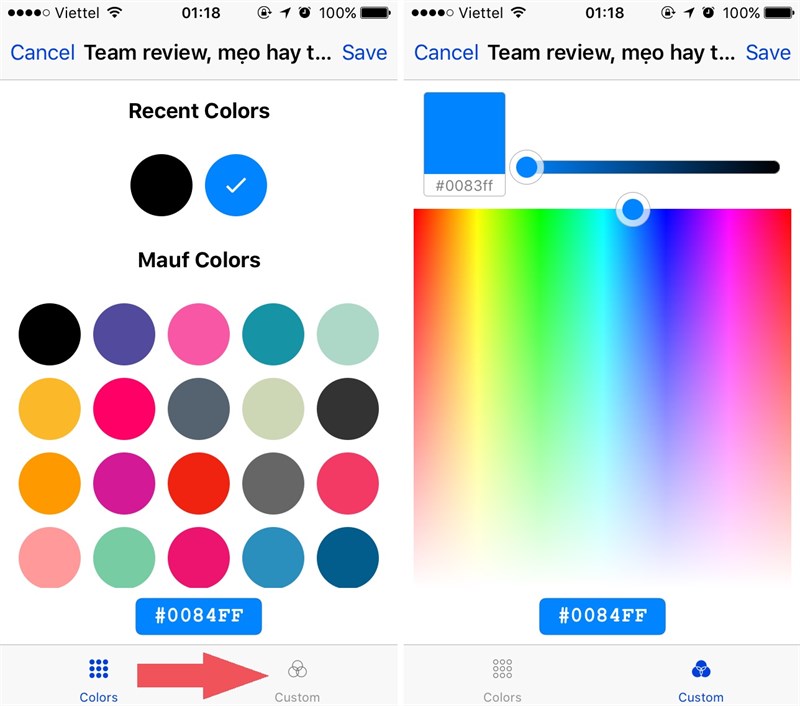
Task: Select the beige Mauf color swatch
Action: tap(273, 408)
